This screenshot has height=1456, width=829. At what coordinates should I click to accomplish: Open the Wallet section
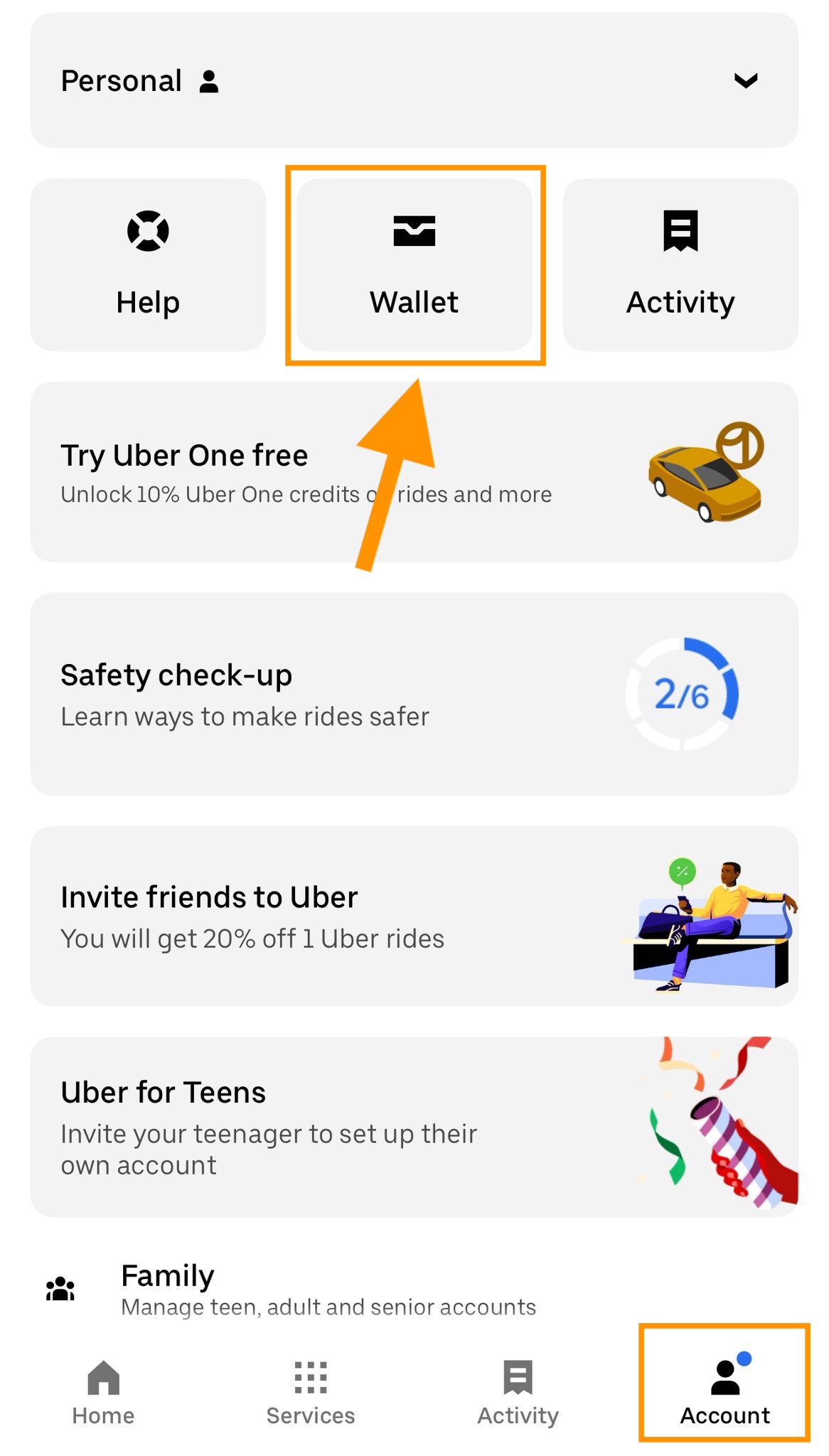[414, 265]
